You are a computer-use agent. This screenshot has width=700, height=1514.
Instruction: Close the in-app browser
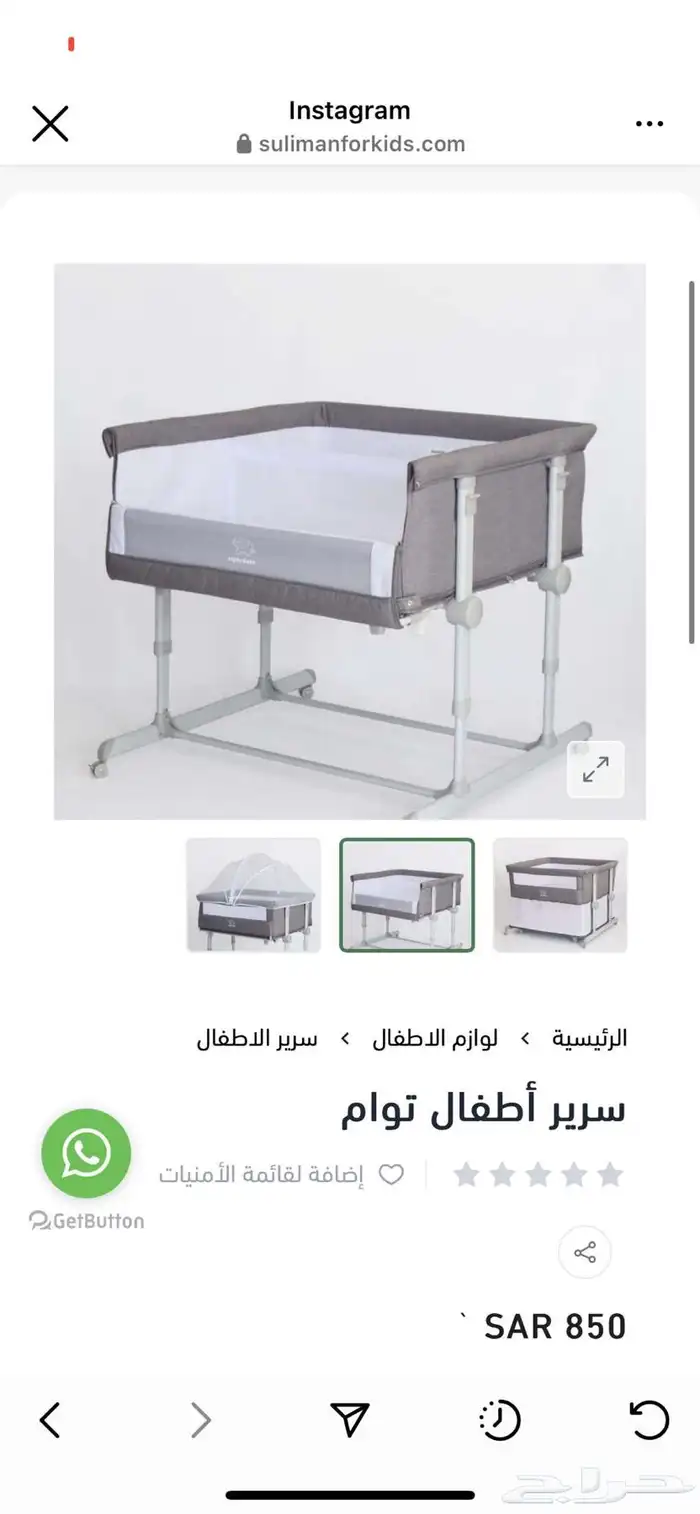[50, 124]
